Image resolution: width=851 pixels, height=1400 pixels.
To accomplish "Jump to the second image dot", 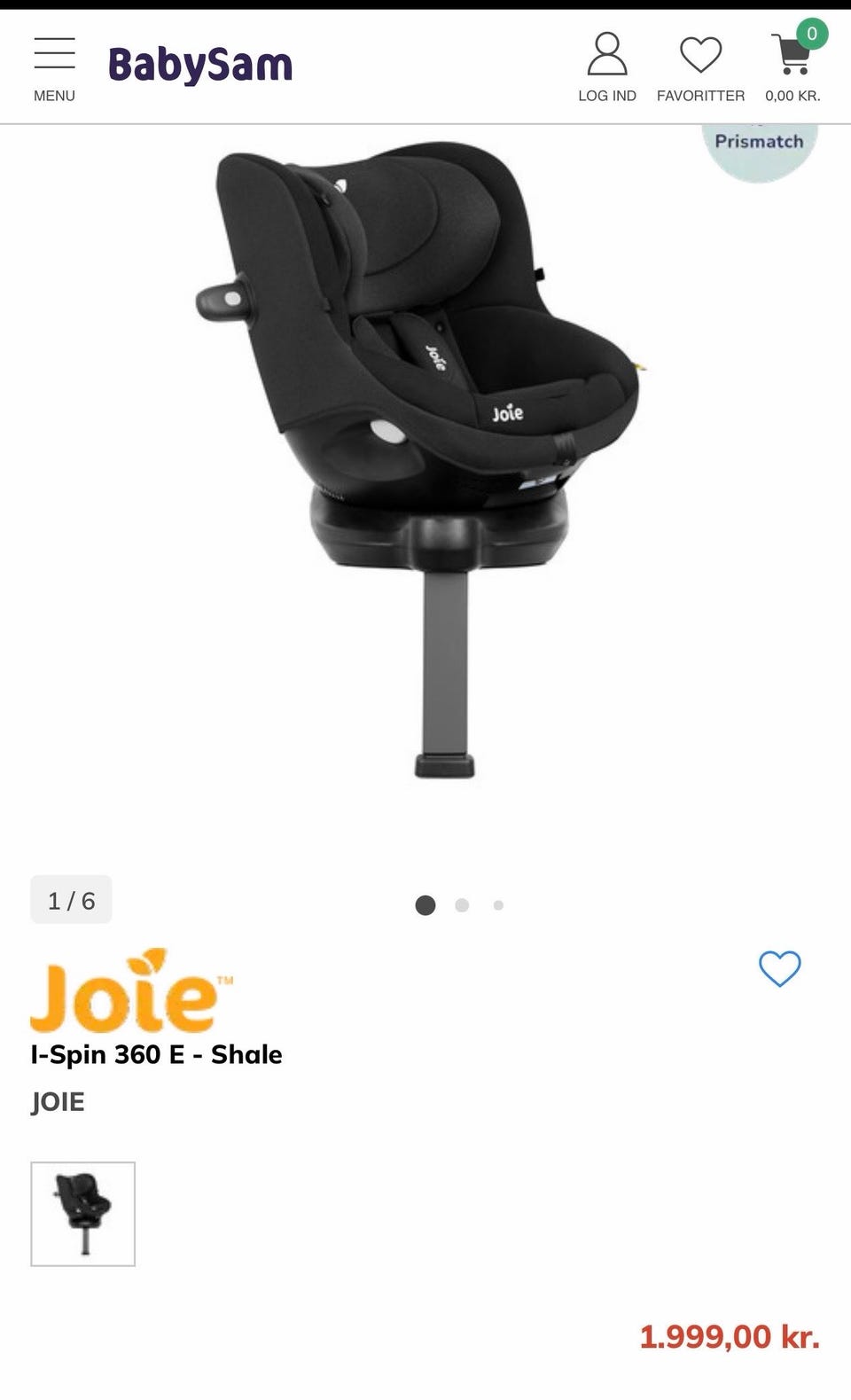I will coord(462,905).
